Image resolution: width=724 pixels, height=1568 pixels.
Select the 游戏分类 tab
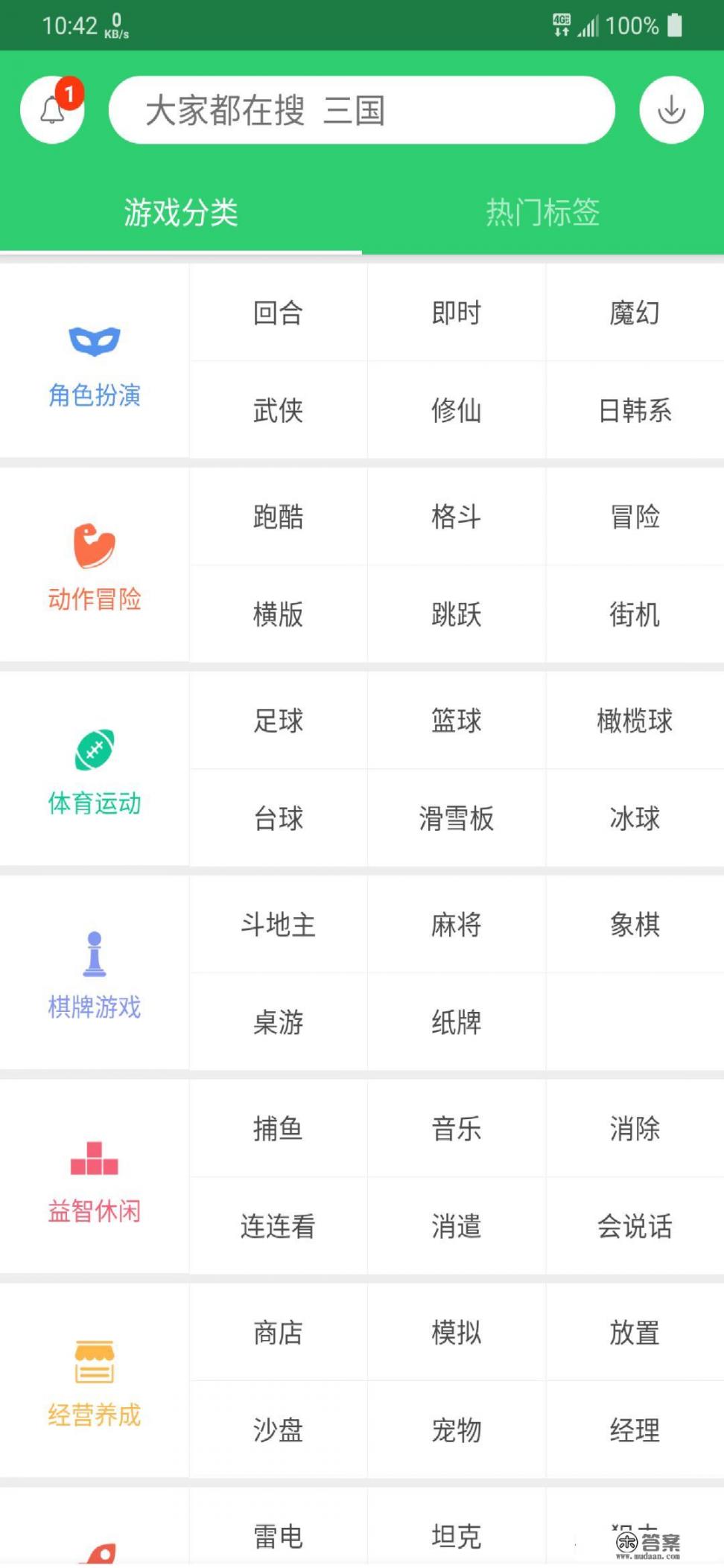pos(179,214)
